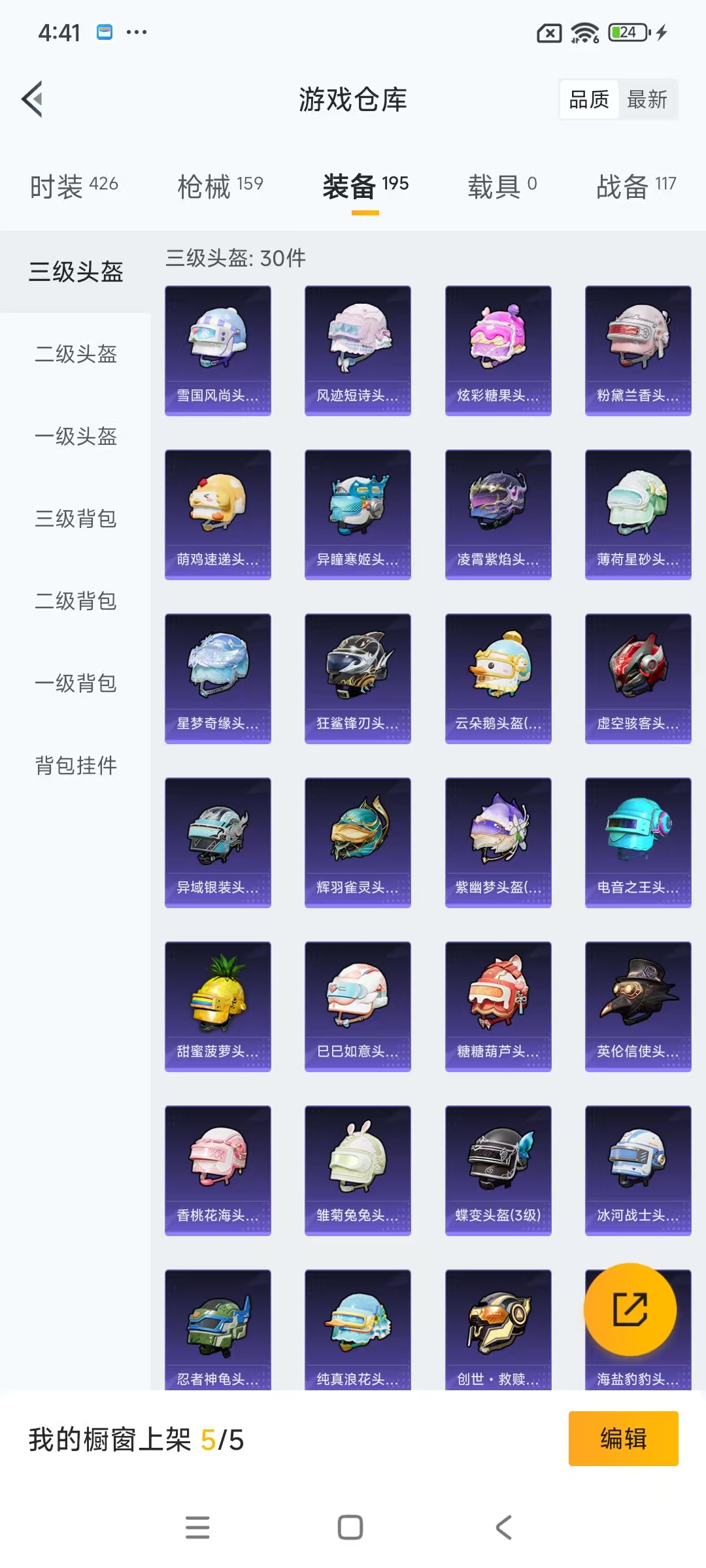Viewport: 706px width, 1568px height.
Task: Switch sorting to 最新
Action: point(647,100)
